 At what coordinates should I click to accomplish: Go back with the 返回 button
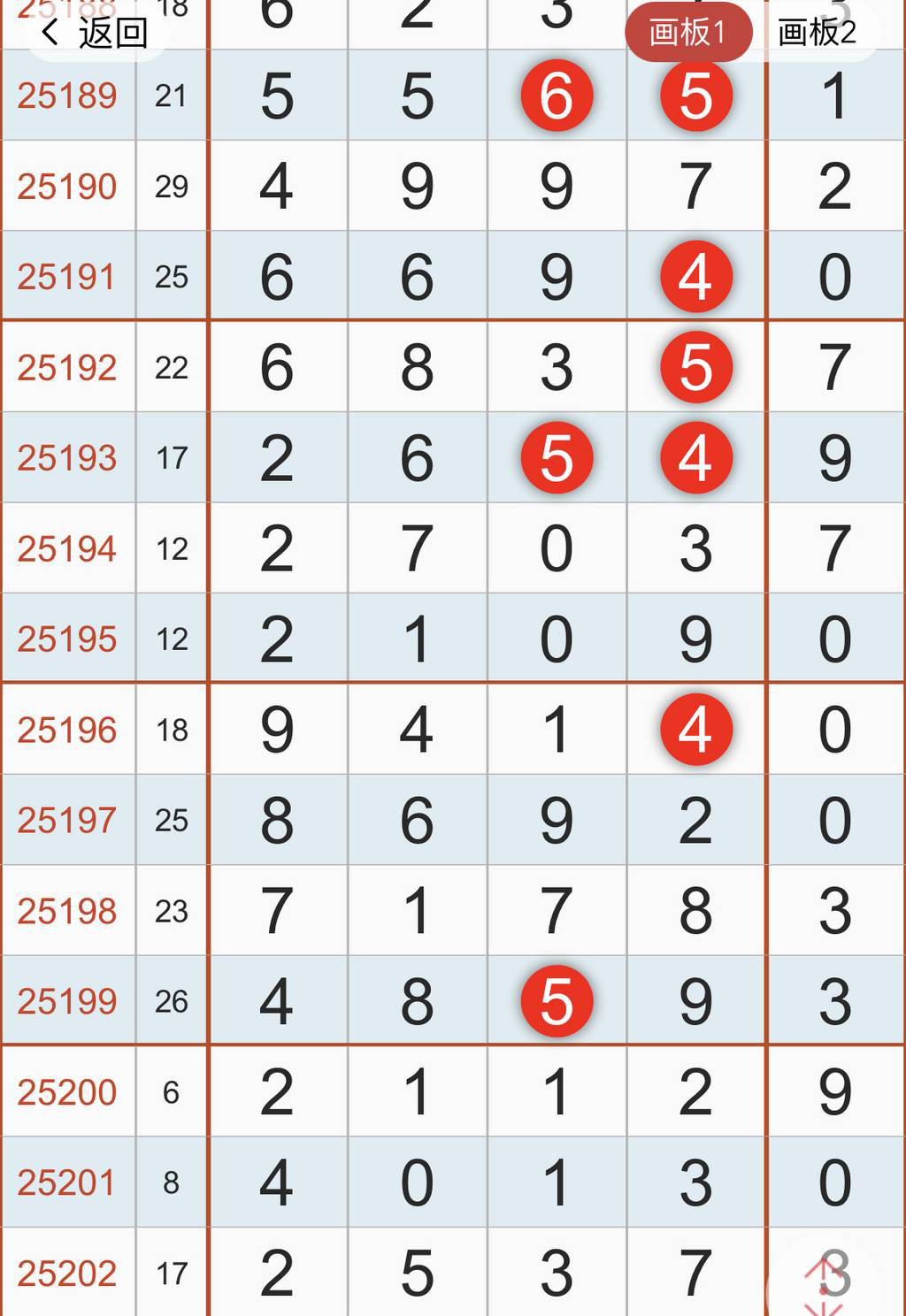(x=94, y=34)
